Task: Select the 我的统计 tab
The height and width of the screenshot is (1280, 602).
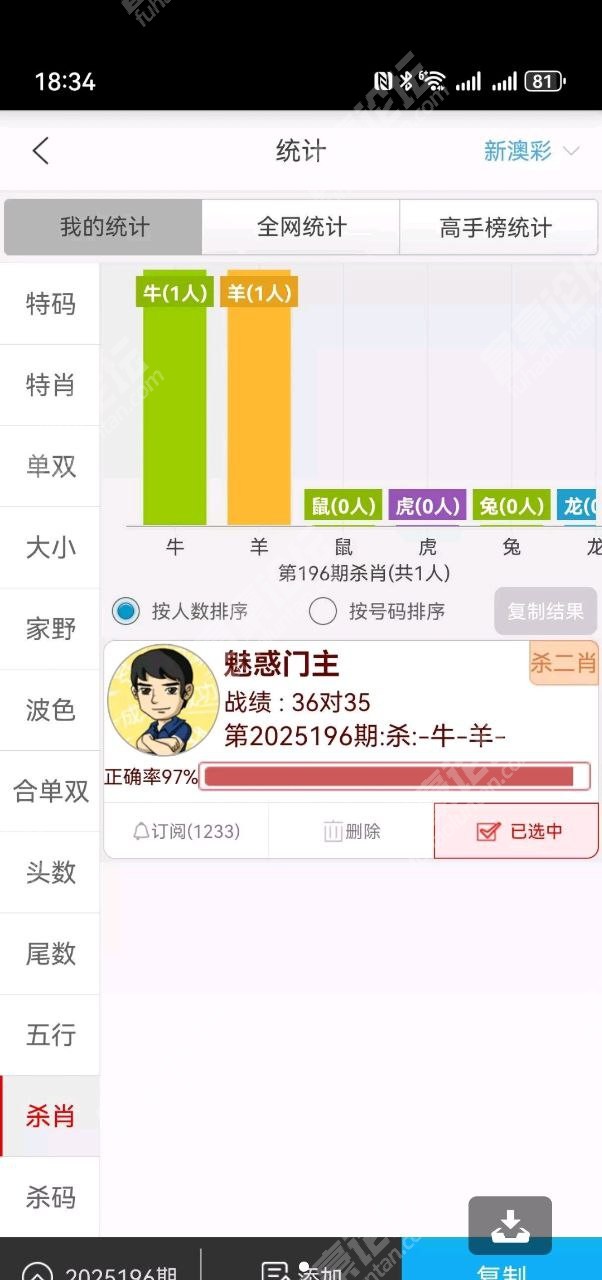Action: pyautogui.click(x=104, y=227)
